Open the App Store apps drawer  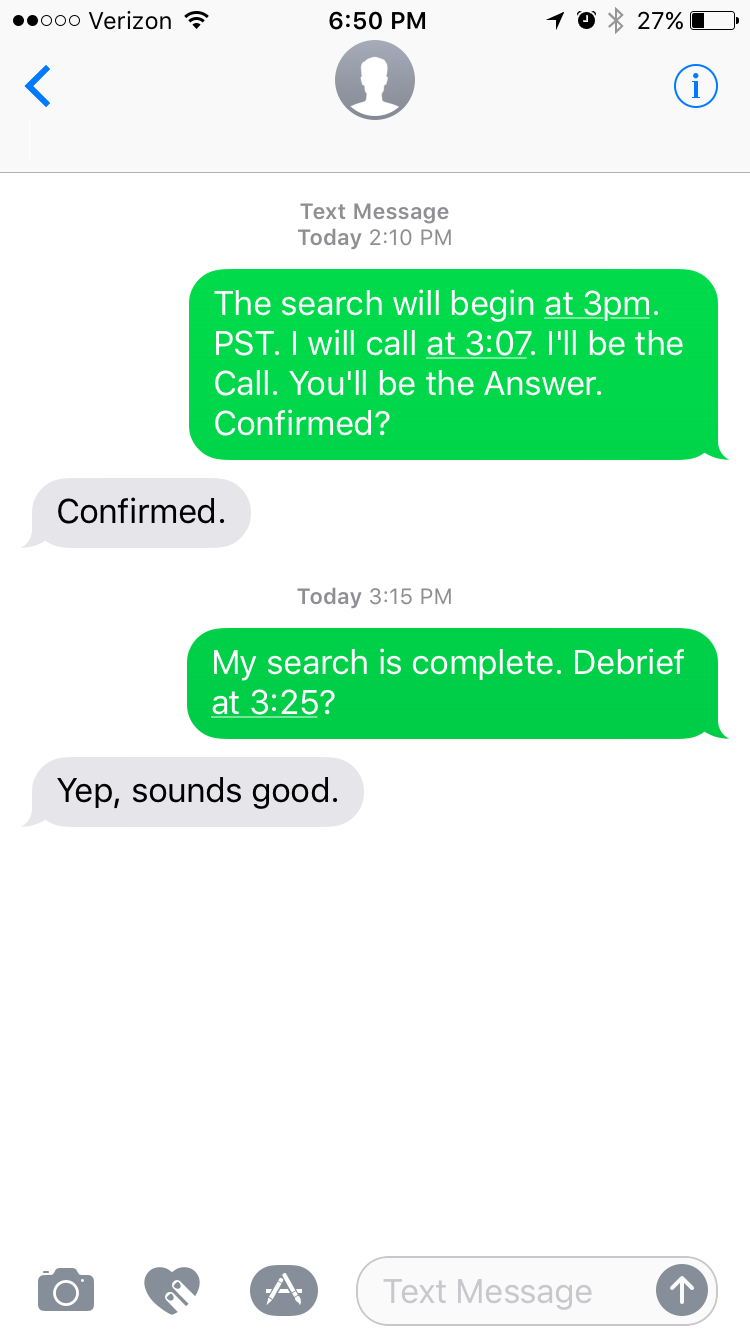(283, 1290)
